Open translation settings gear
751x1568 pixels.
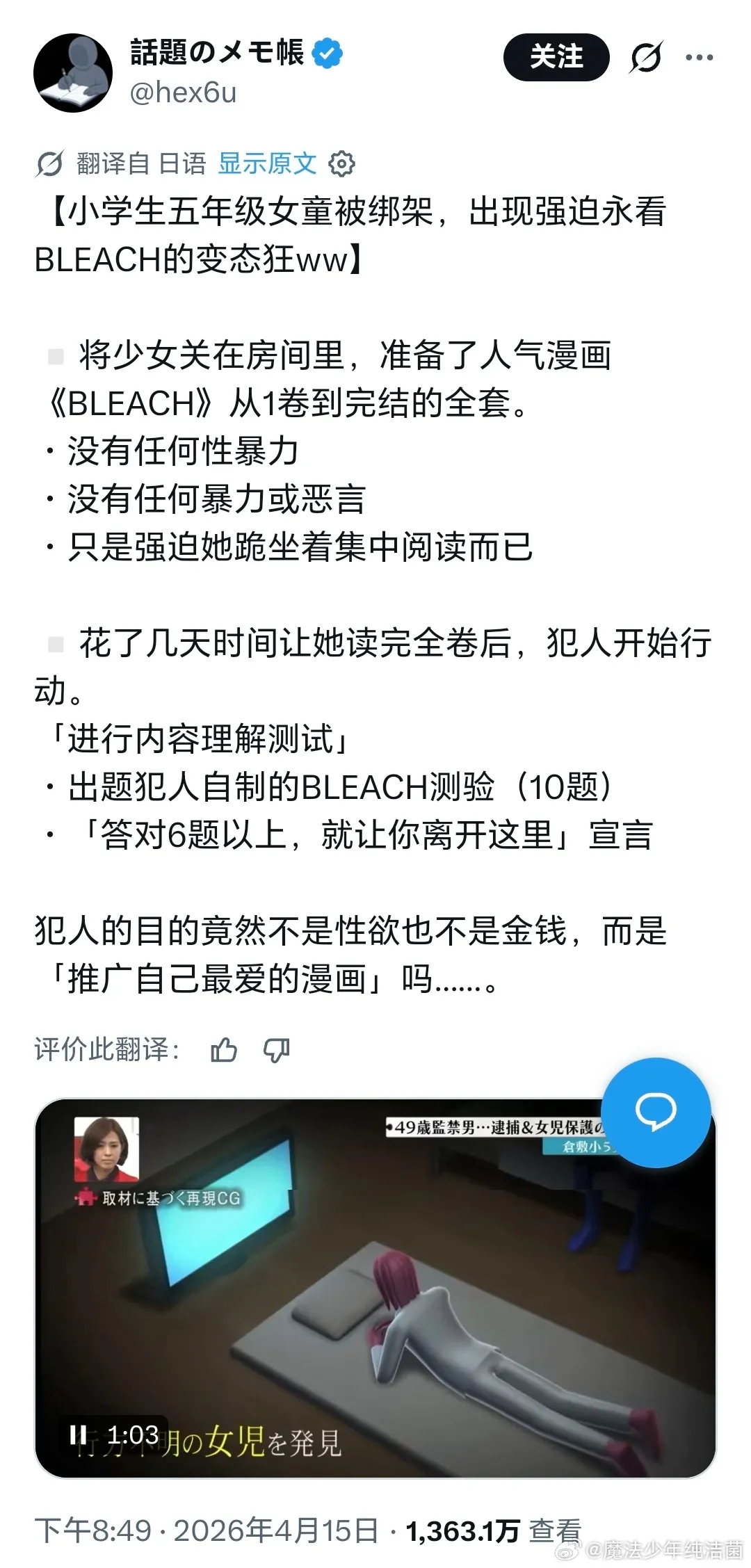tap(341, 164)
